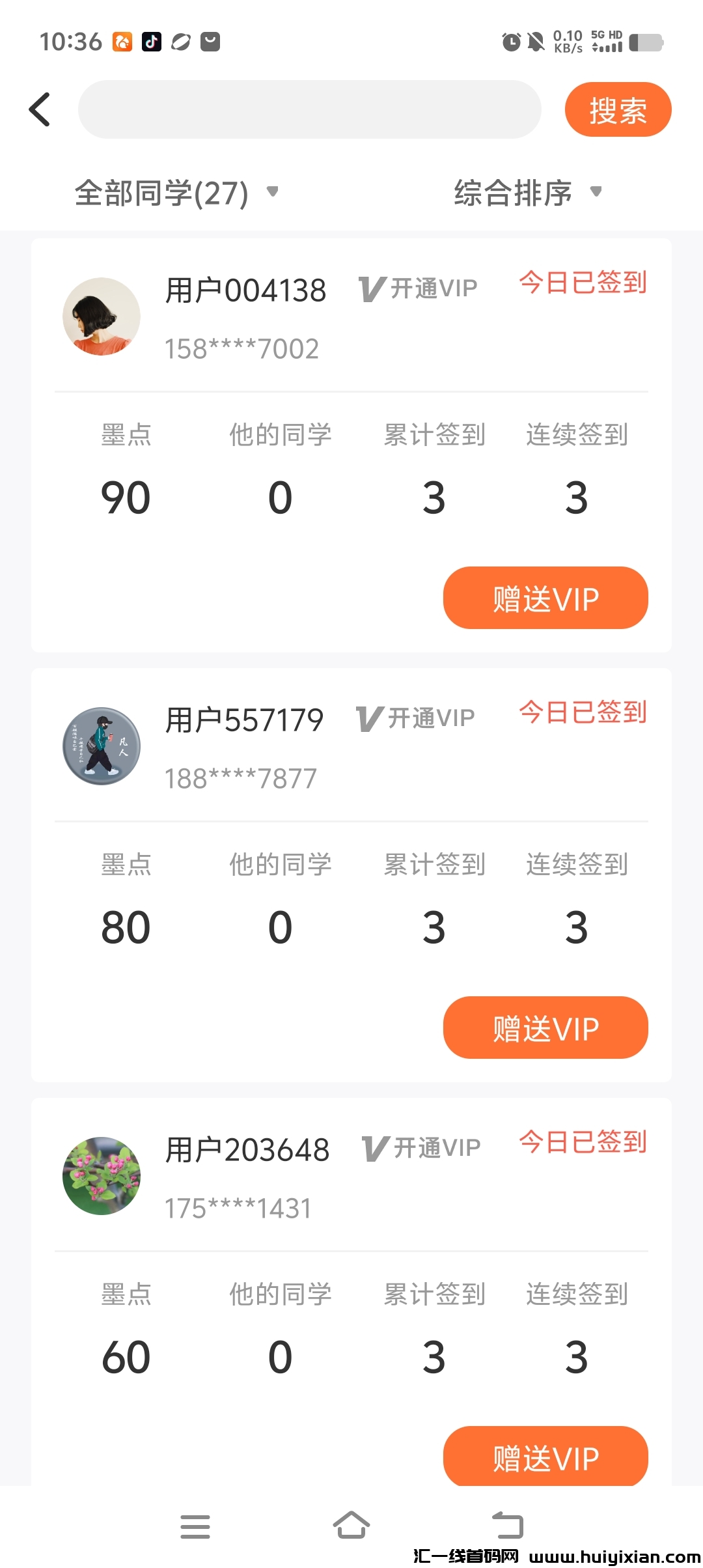Navigate back with the top-left arrow
703x1568 pixels.
pyautogui.click(x=40, y=109)
